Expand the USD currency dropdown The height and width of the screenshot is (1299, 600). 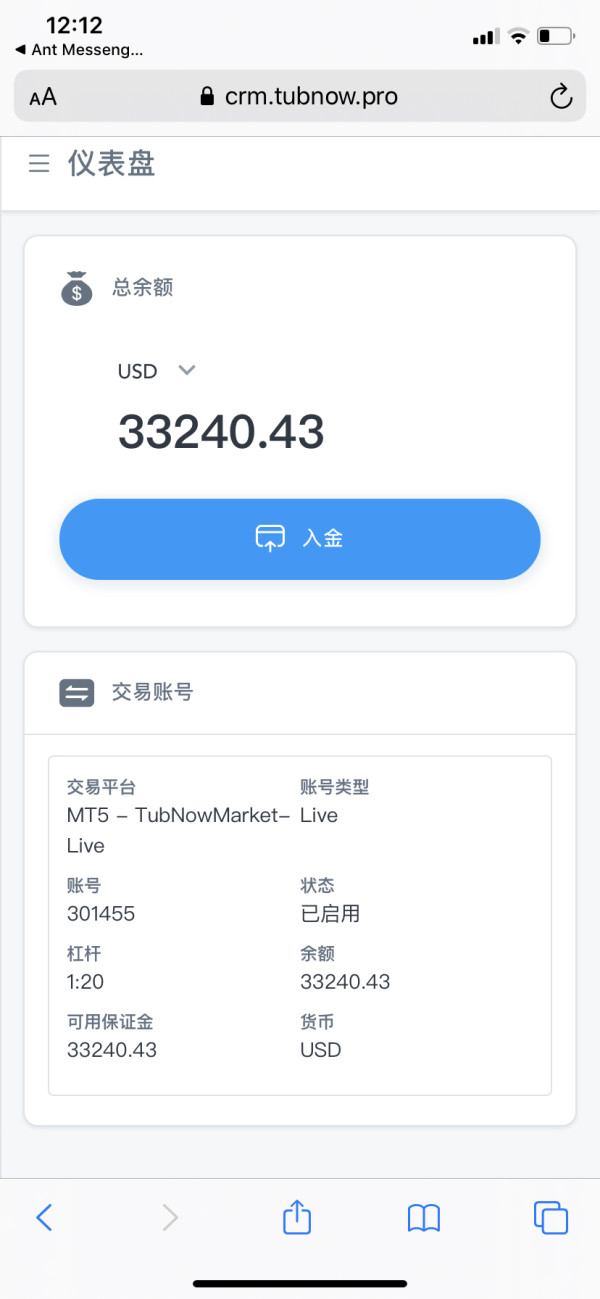157,371
